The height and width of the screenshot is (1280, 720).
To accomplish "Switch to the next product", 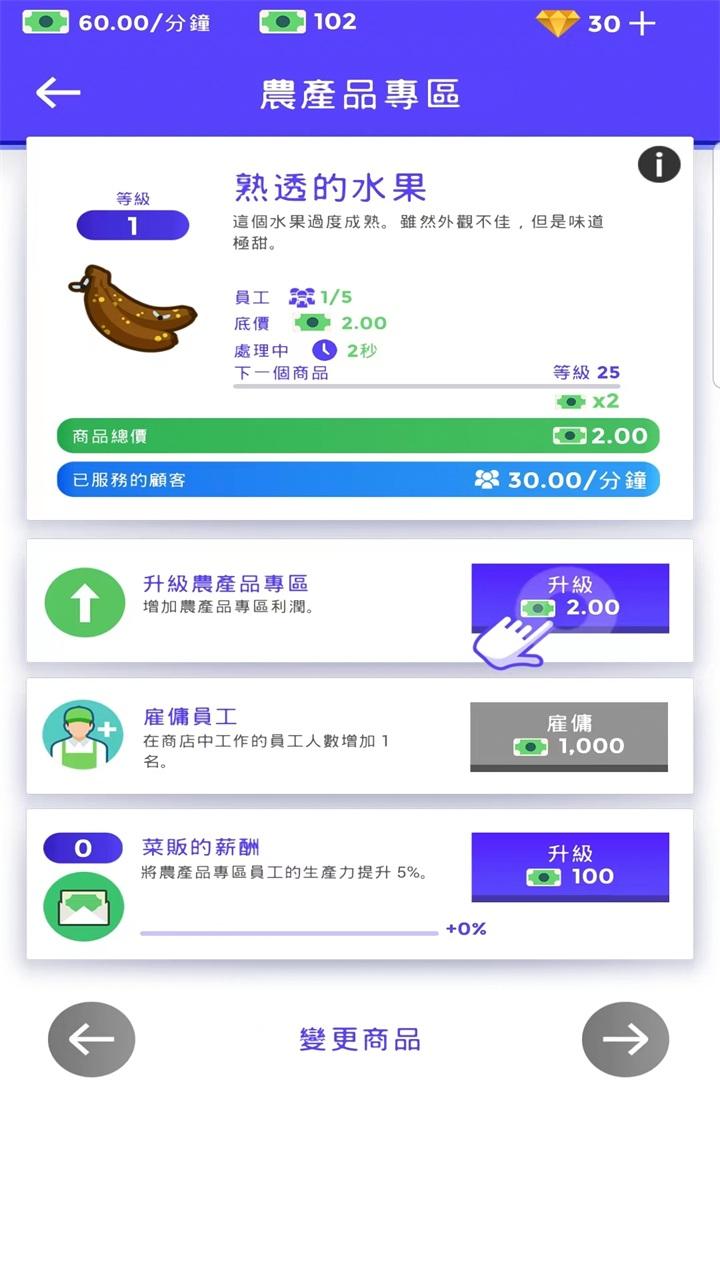I will (625, 1040).
